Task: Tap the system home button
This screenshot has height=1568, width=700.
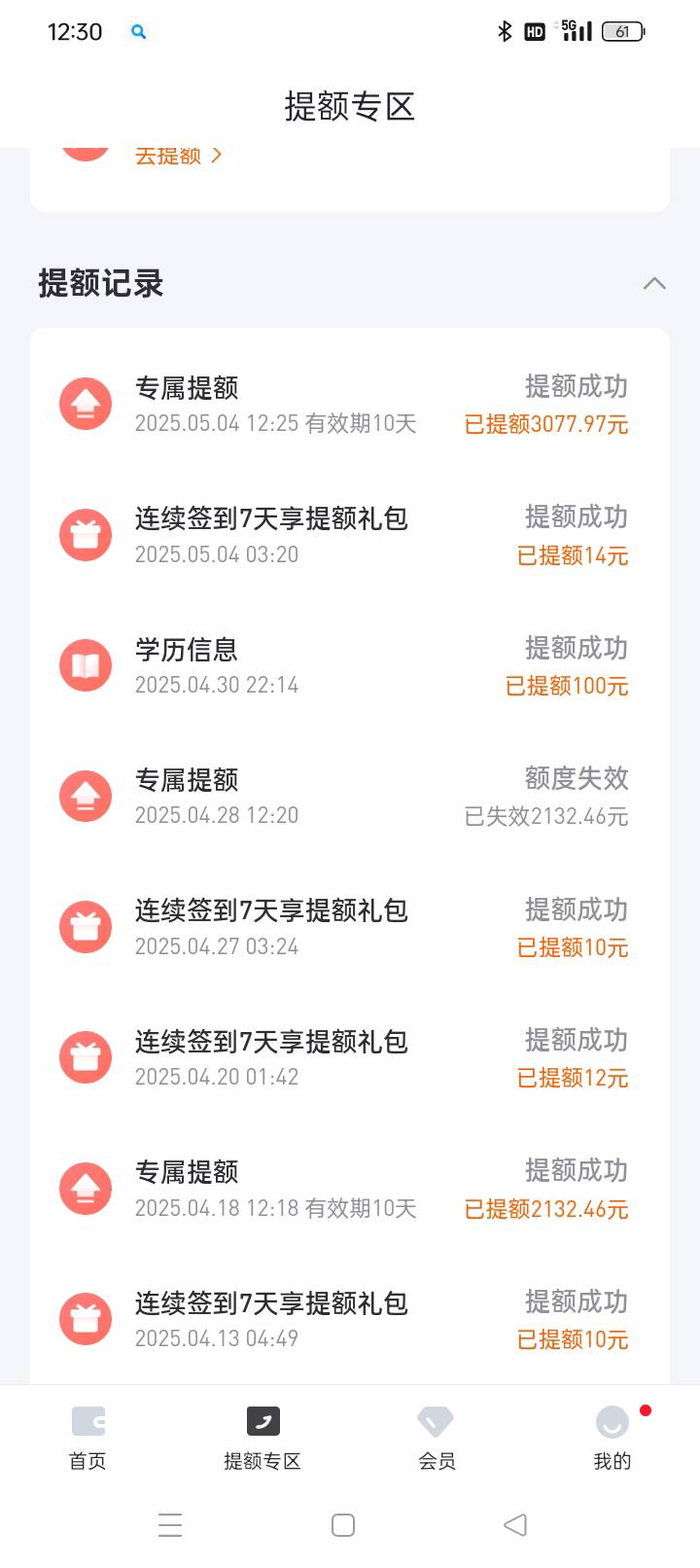Action: coord(343,1524)
